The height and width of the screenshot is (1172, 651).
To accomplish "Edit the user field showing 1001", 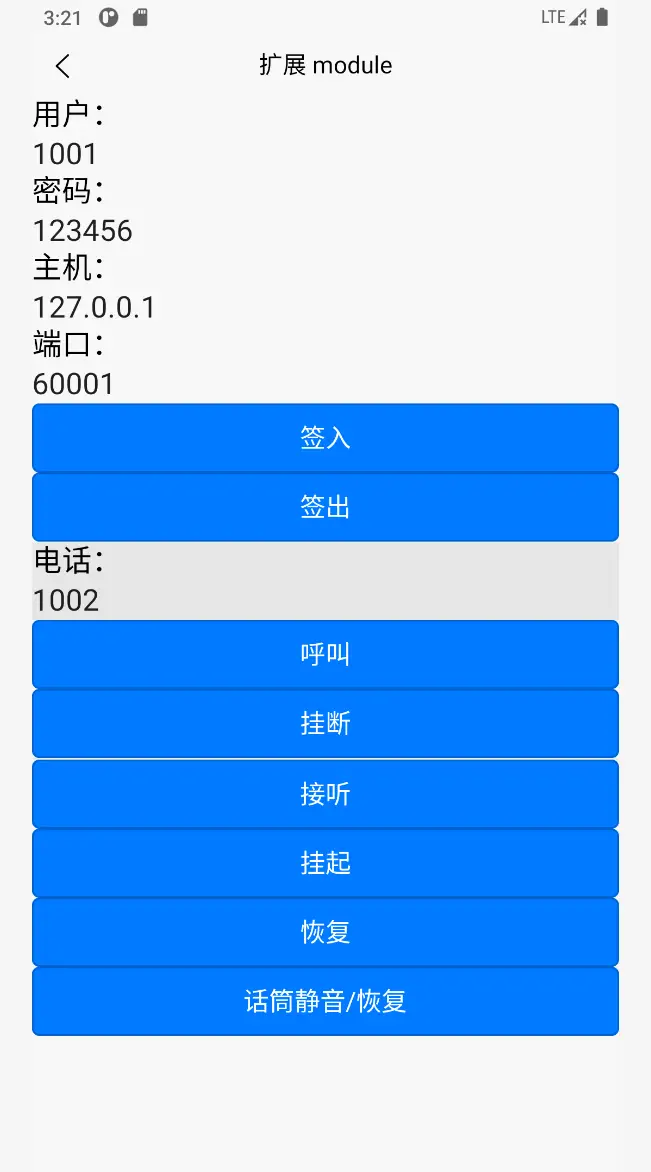I will pyautogui.click(x=325, y=154).
